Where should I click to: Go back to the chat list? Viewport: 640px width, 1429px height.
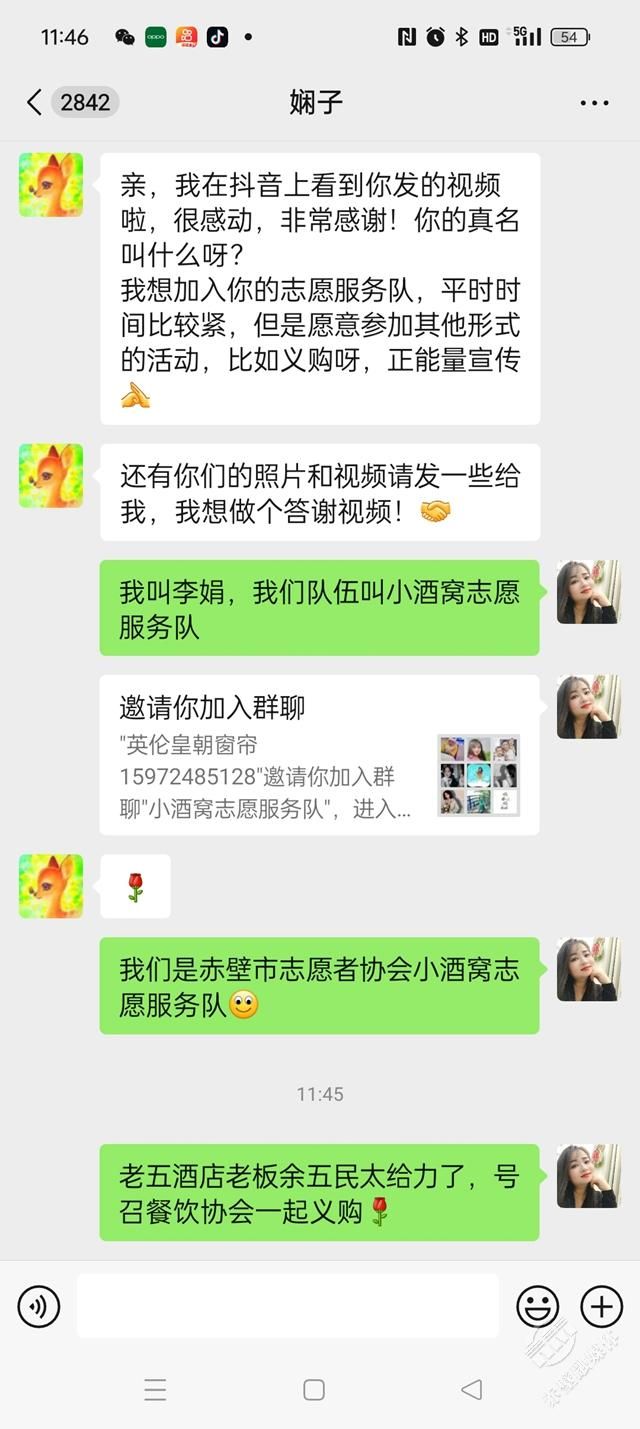point(35,102)
